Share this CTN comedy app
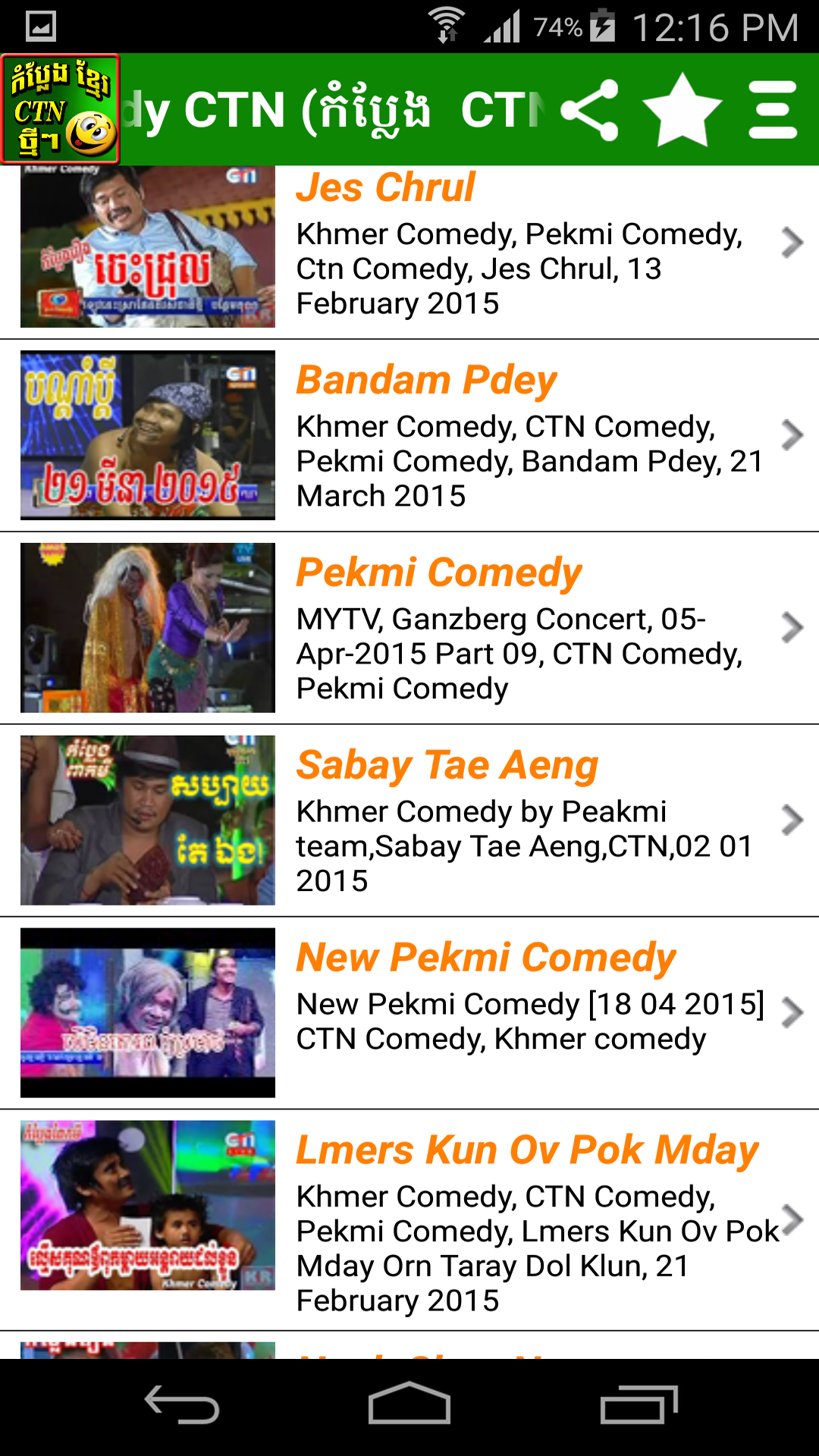 click(x=590, y=111)
